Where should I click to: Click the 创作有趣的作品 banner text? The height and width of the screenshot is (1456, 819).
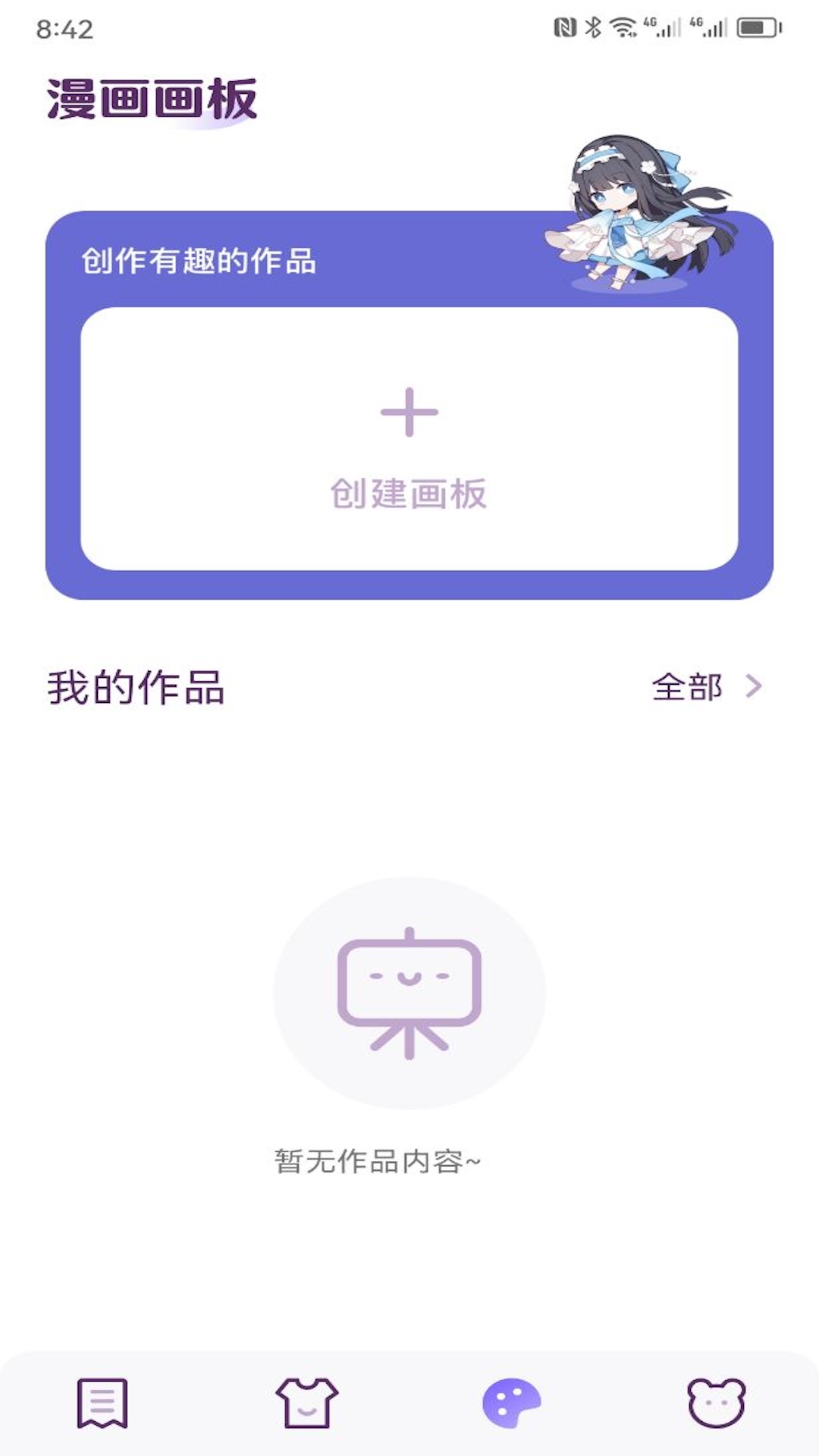201,262
